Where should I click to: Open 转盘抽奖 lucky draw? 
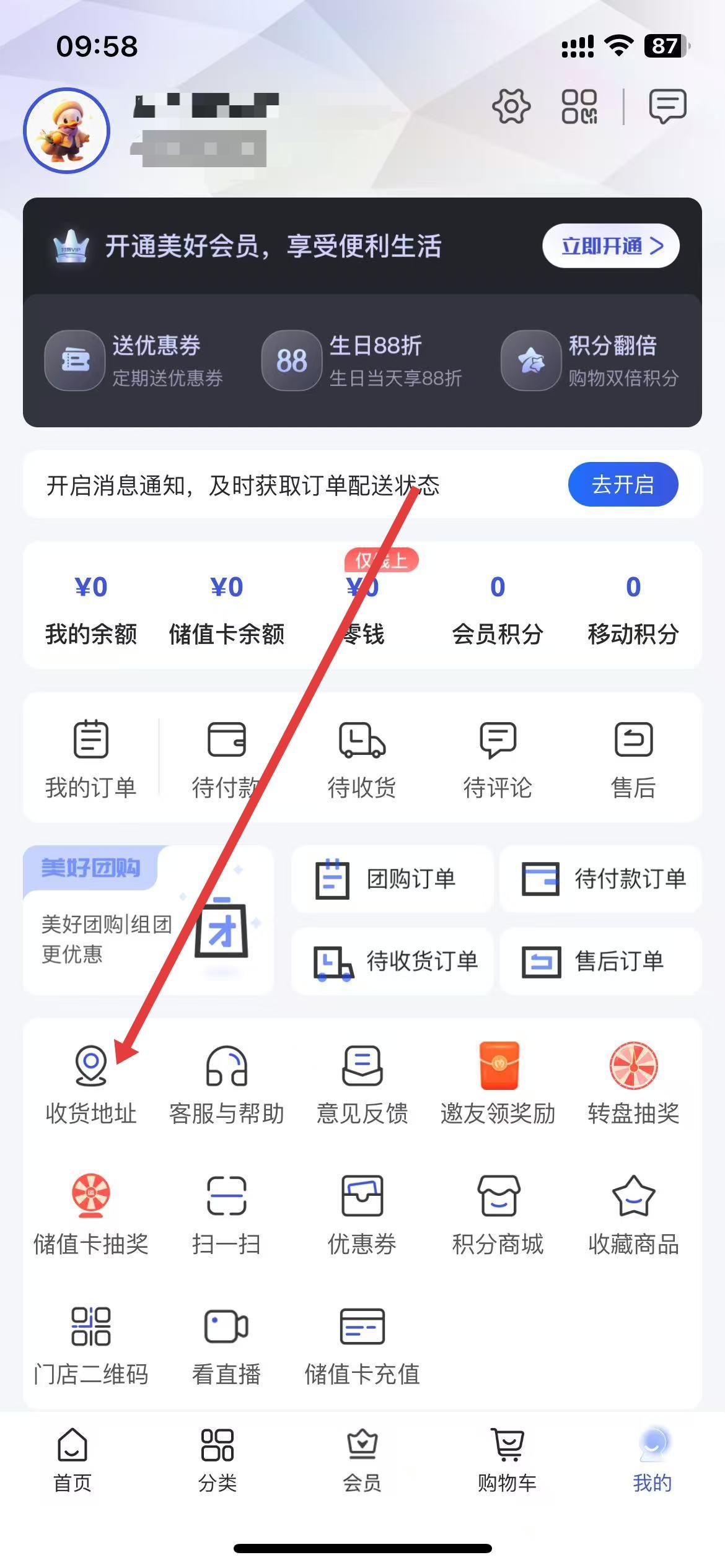click(x=633, y=1084)
